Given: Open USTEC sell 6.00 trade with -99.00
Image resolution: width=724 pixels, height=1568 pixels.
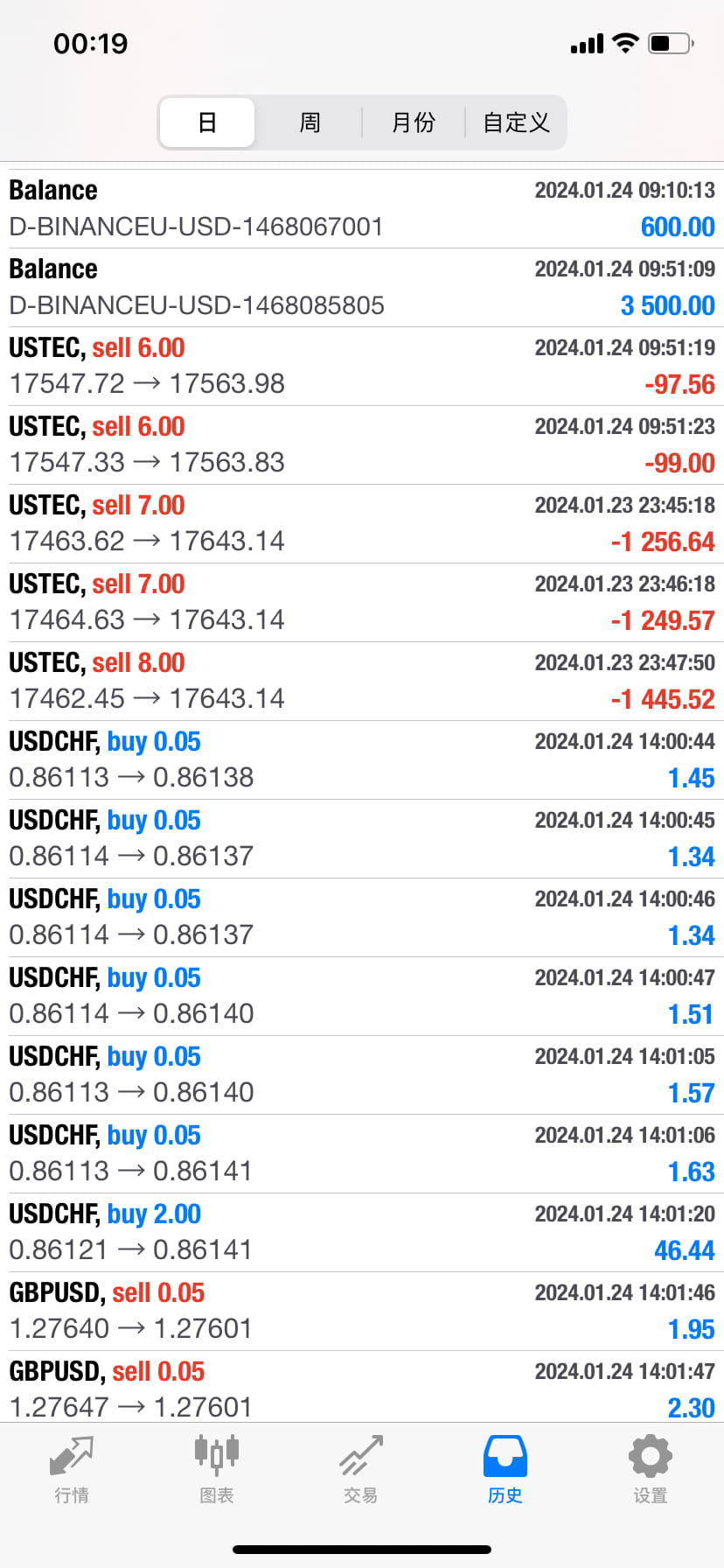Looking at the screenshot, I should (x=362, y=445).
